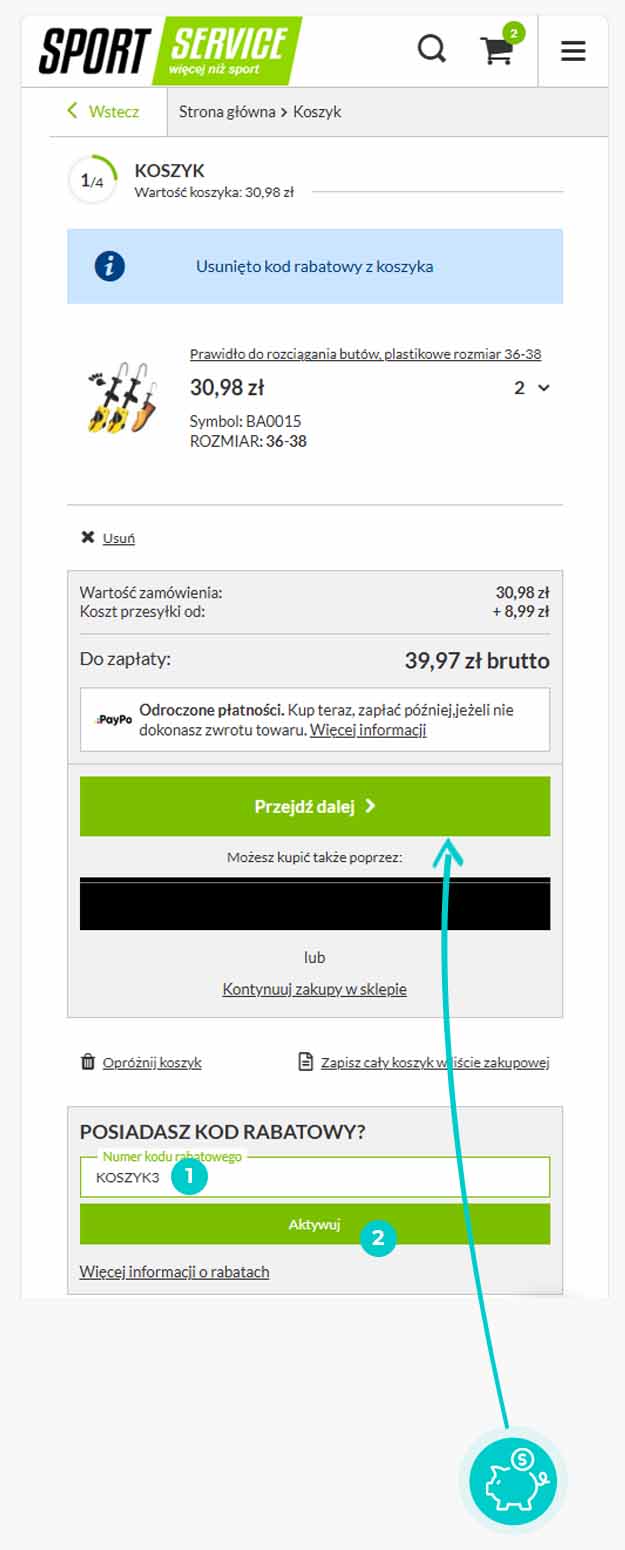Select Kontynuuj zakupy w sklepie
The image size is (625, 1550).
point(314,989)
